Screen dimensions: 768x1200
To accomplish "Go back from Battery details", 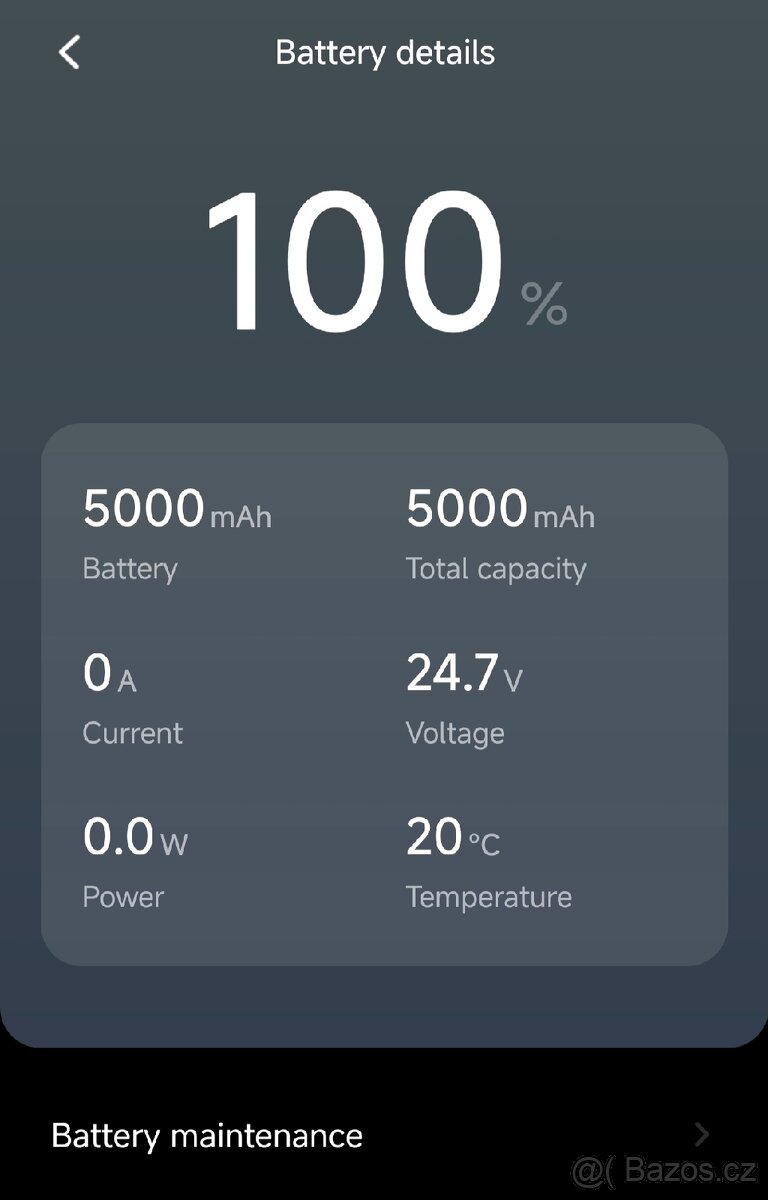I will tap(69, 52).
